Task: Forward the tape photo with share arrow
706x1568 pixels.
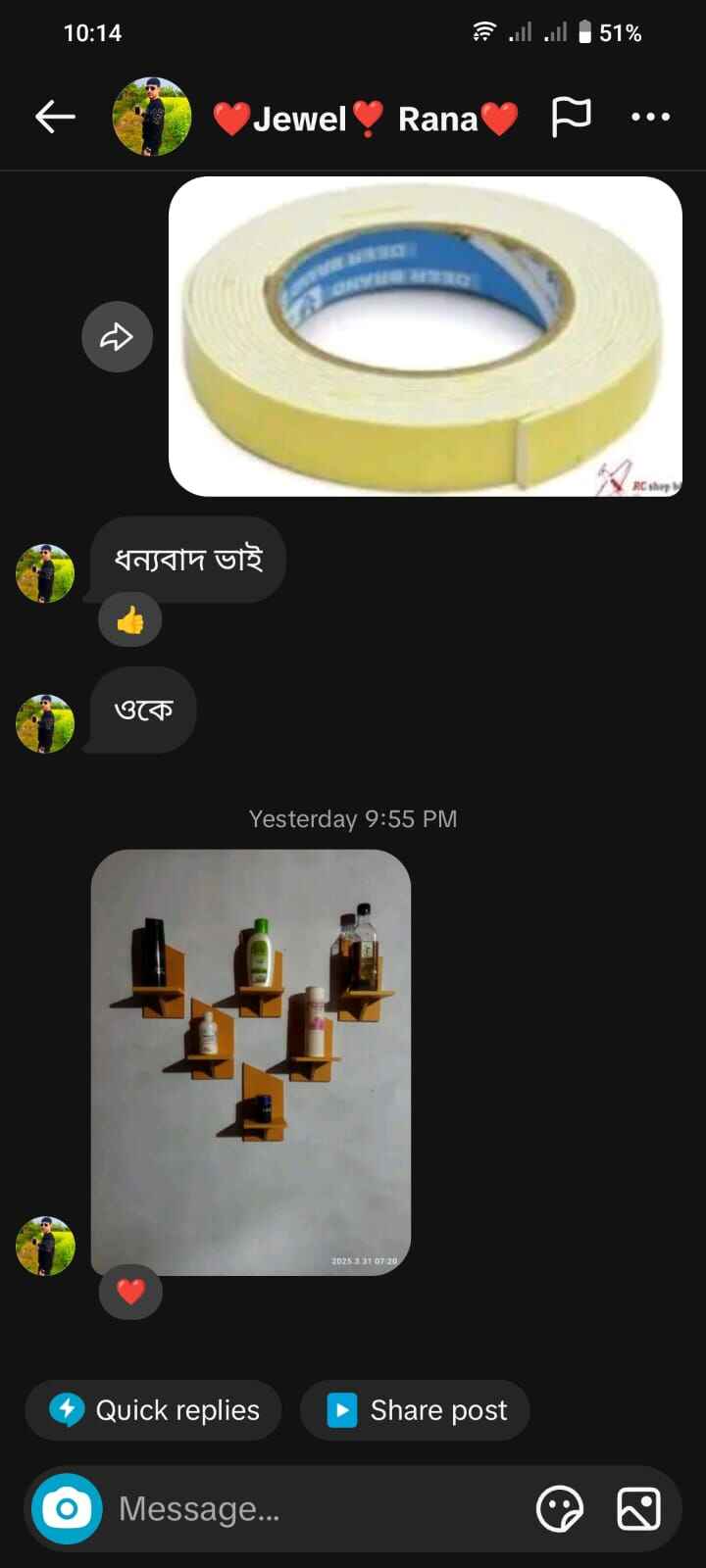Action: click(x=117, y=337)
